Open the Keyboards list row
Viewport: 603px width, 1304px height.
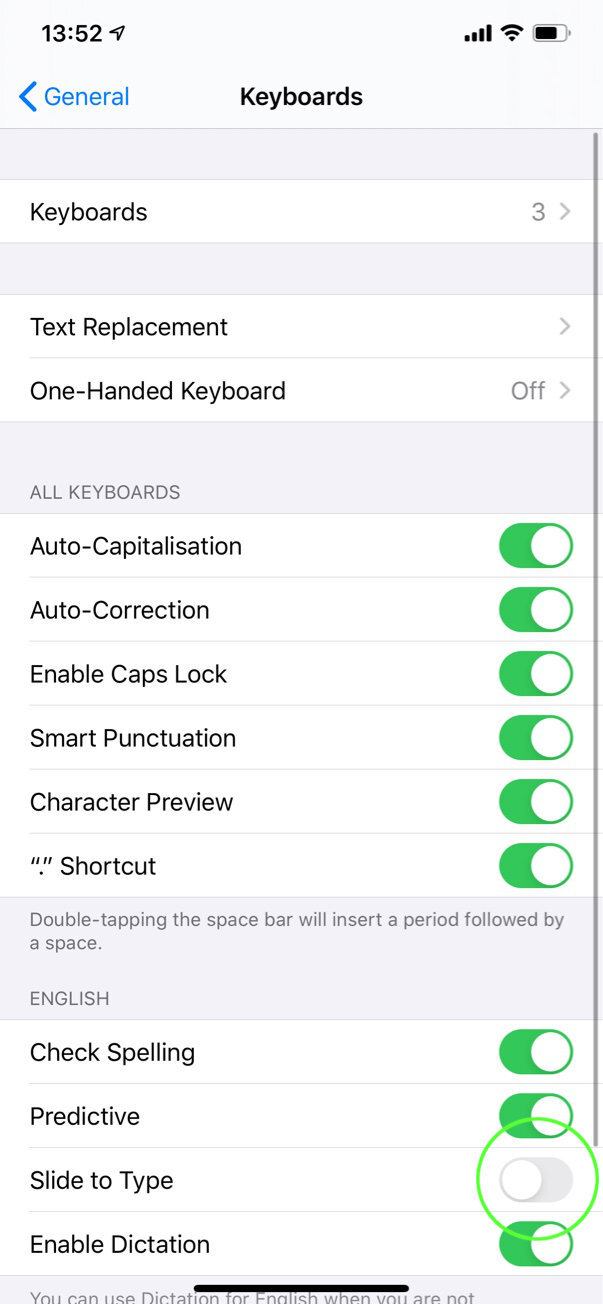click(301, 212)
